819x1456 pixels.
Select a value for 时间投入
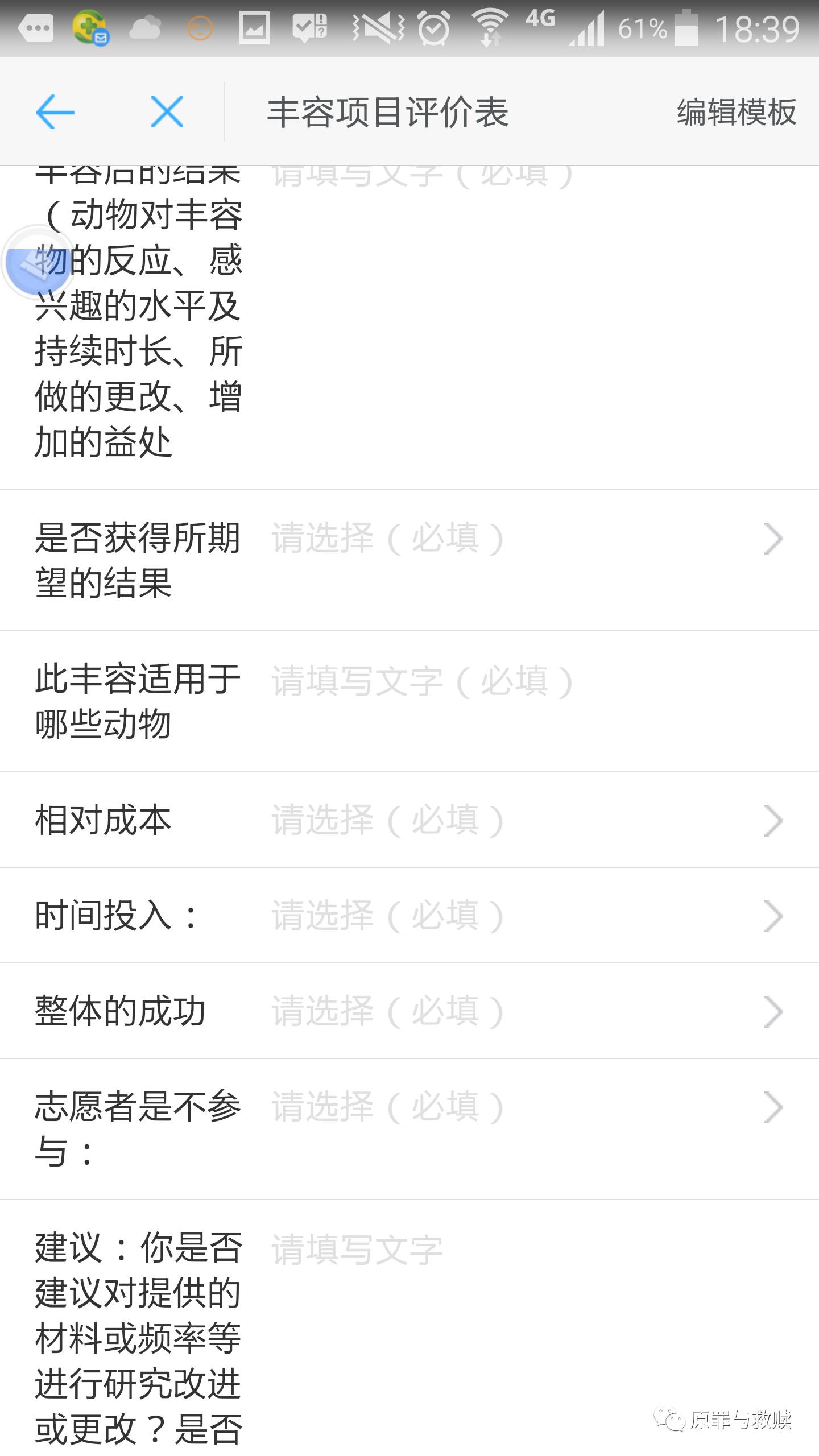point(409,916)
